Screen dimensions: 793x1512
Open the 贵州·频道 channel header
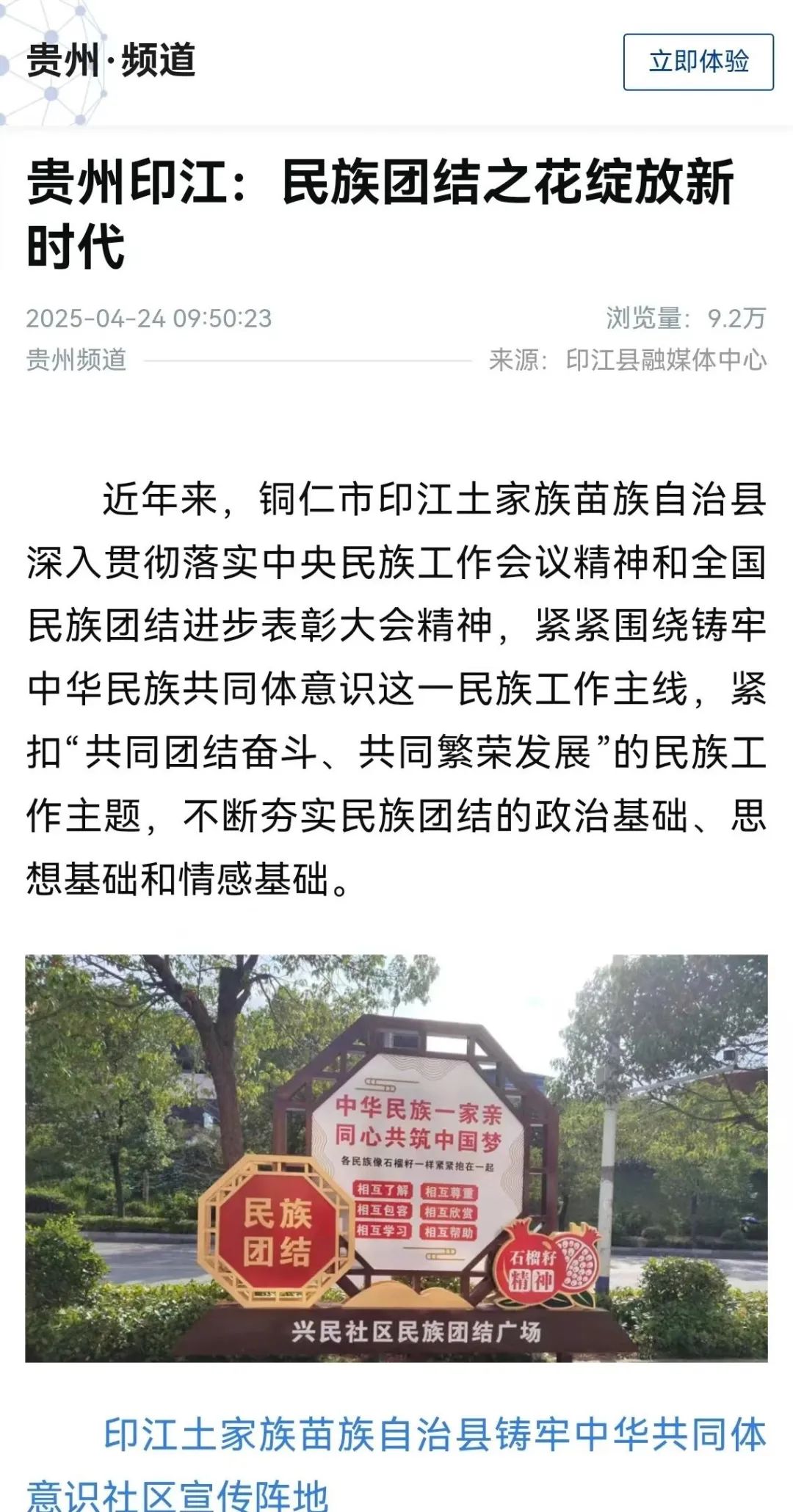[x=111, y=60]
